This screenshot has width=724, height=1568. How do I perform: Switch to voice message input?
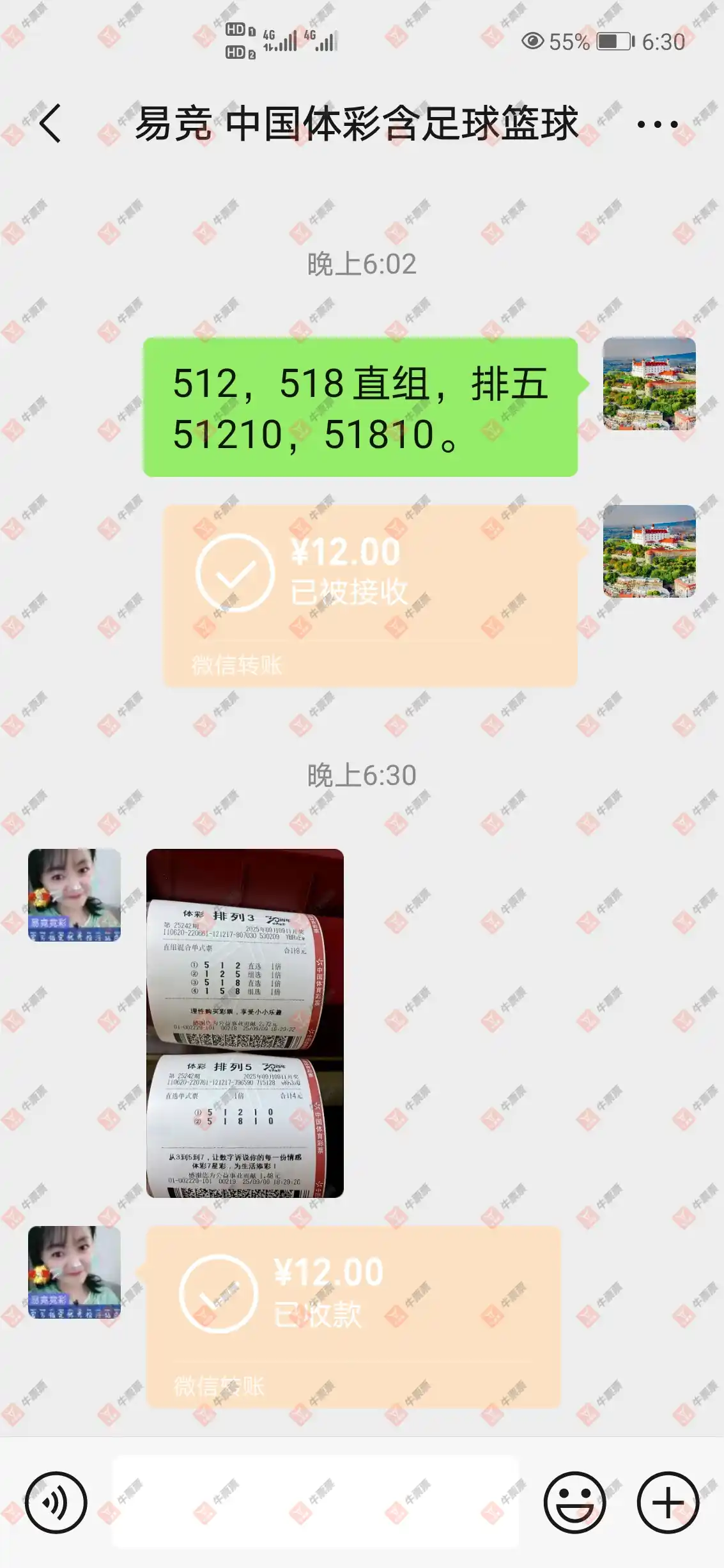56,1502
